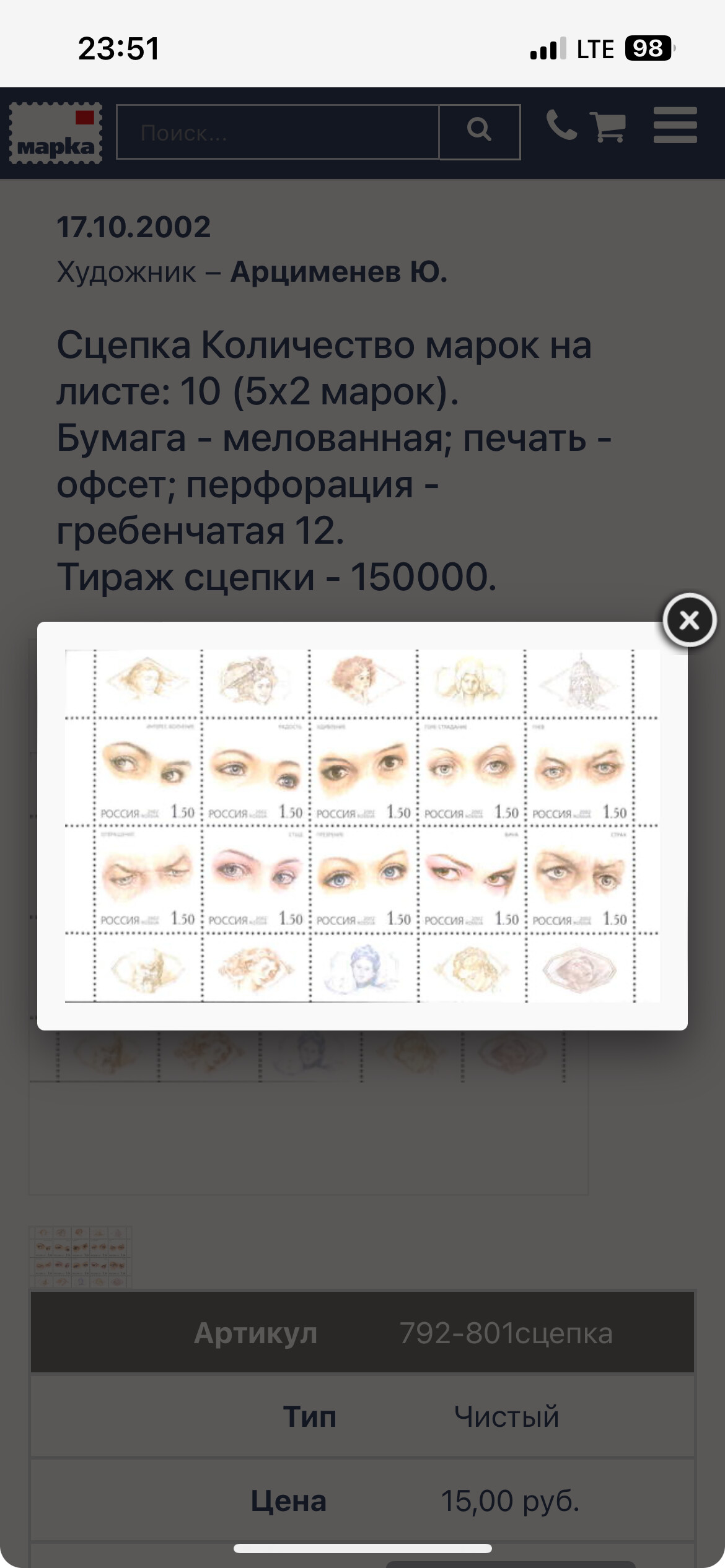Open the hamburger menu
Screen dimensions: 725x1568
(x=675, y=126)
